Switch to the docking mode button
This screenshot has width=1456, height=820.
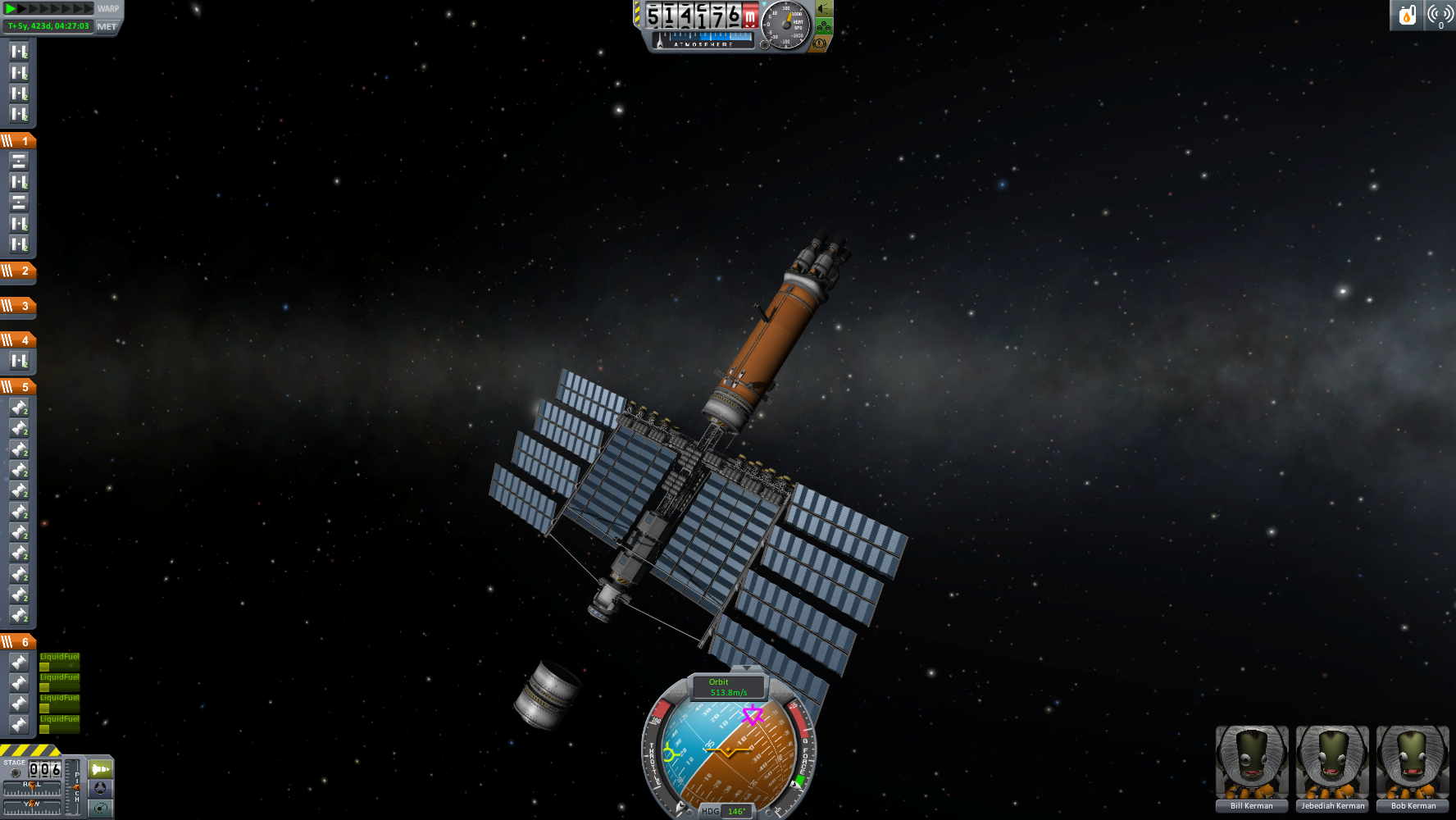click(x=100, y=788)
